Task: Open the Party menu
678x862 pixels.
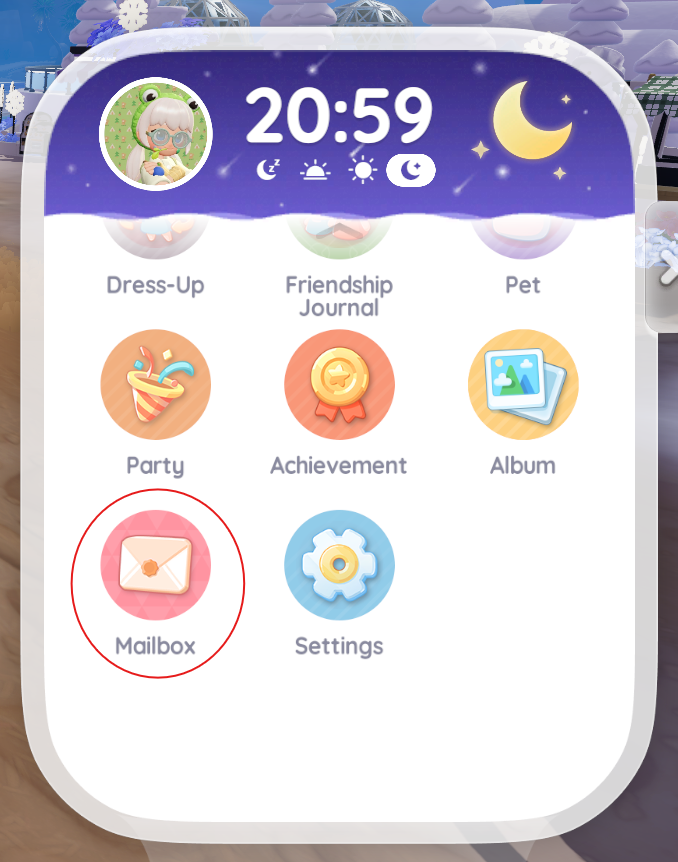Action: (x=155, y=386)
